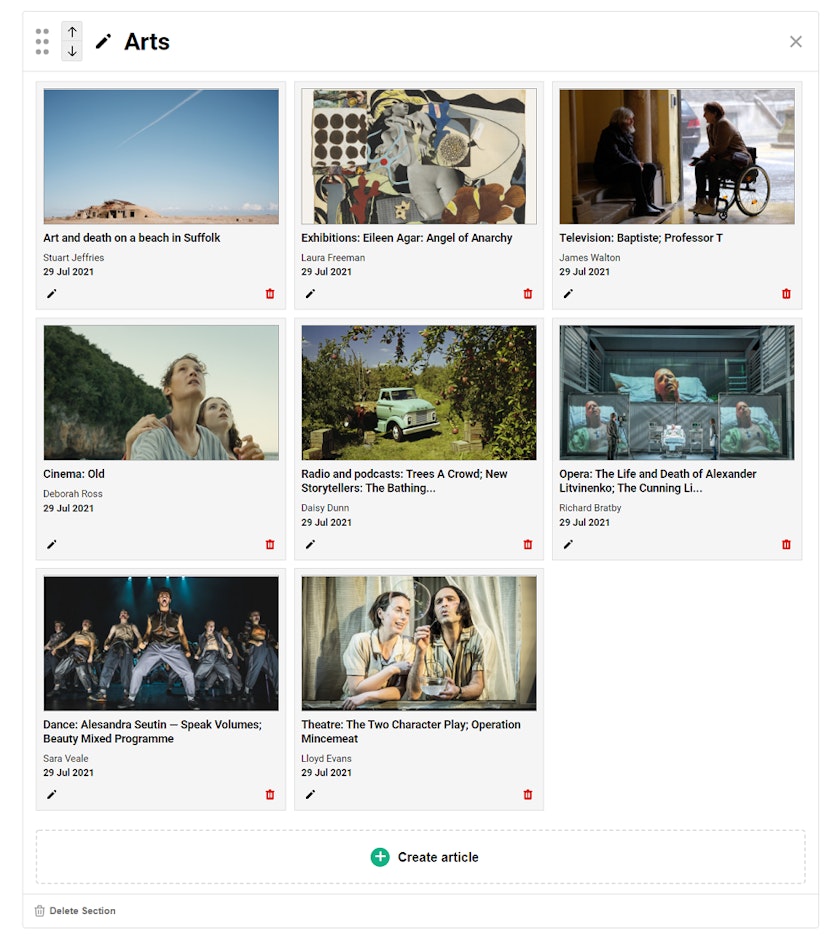Delete the Cinema: Old article
Screen dimensions: 840x941
click(x=270, y=545)
